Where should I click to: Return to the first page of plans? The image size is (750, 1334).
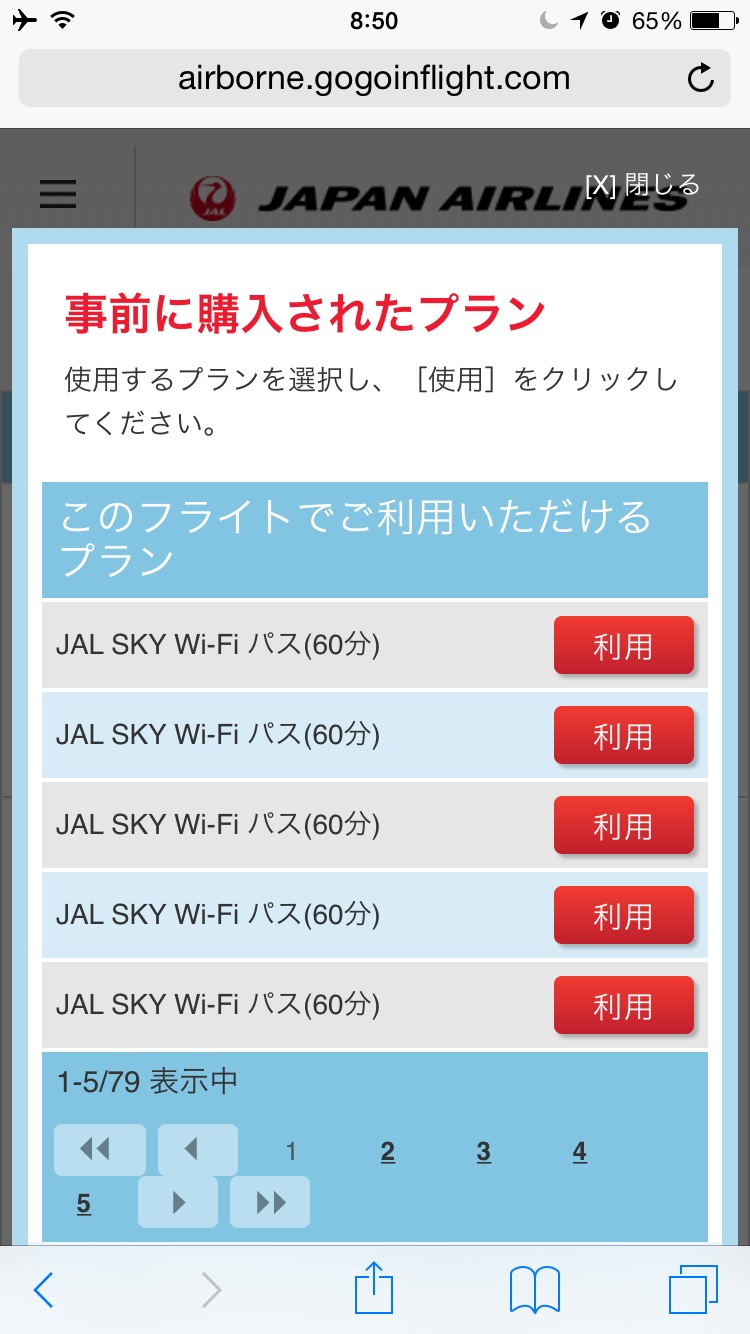99,1150
